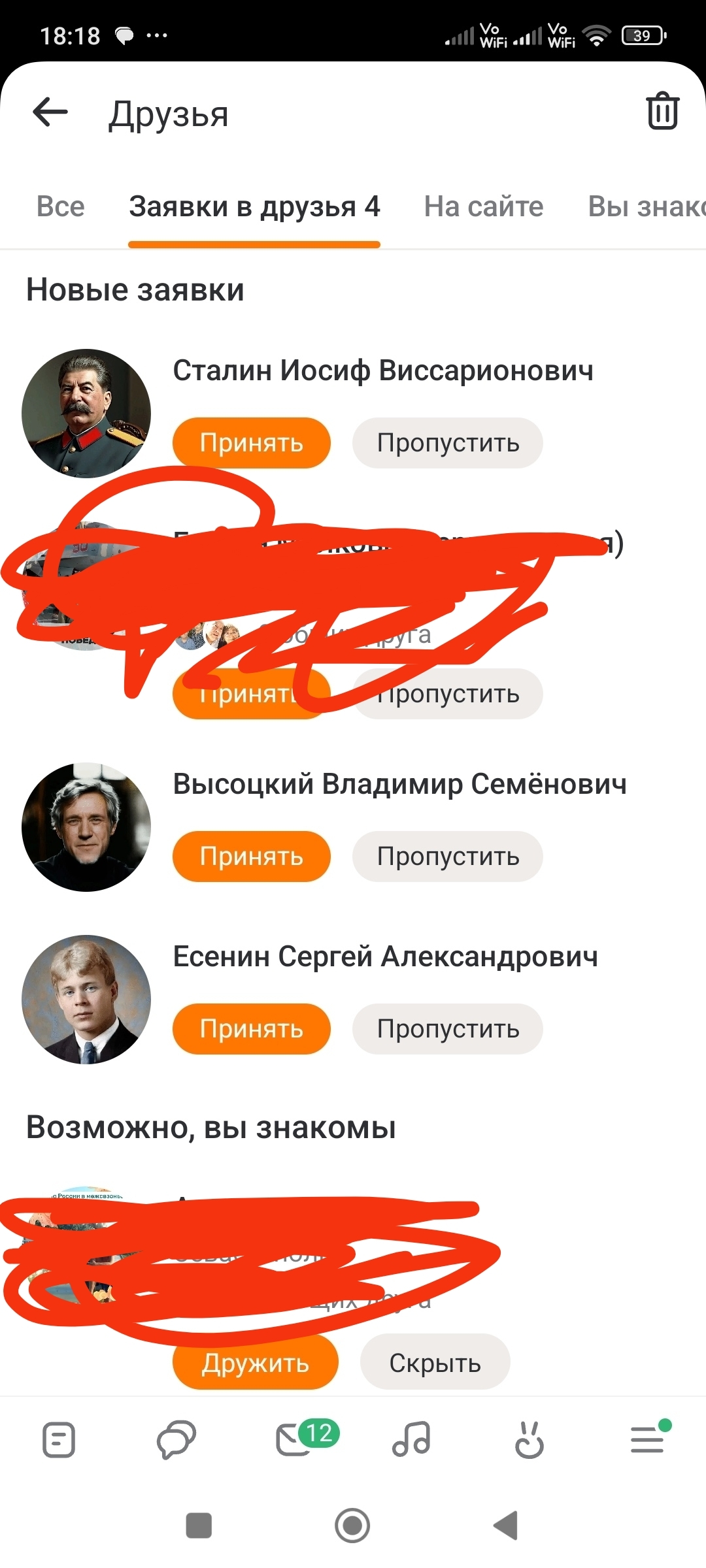Open messages with 12 unread
Image resolution: width=706 pixels, height=1568 pixels.
coord(294,1440)
